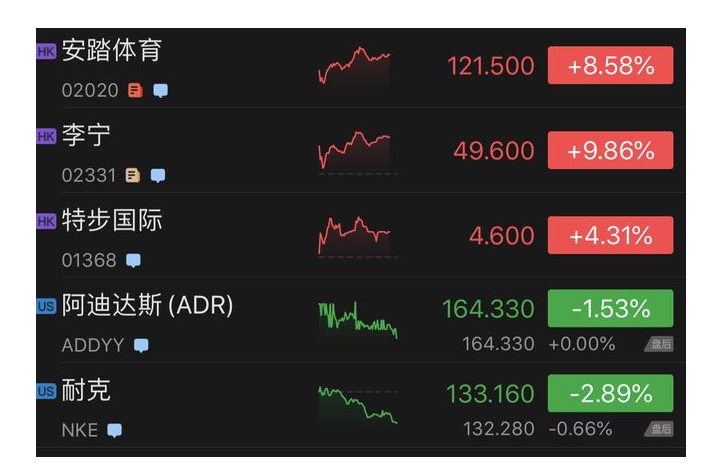
Task: Open the 安踏体育 02020 stock row
Action: click(111, 50)
